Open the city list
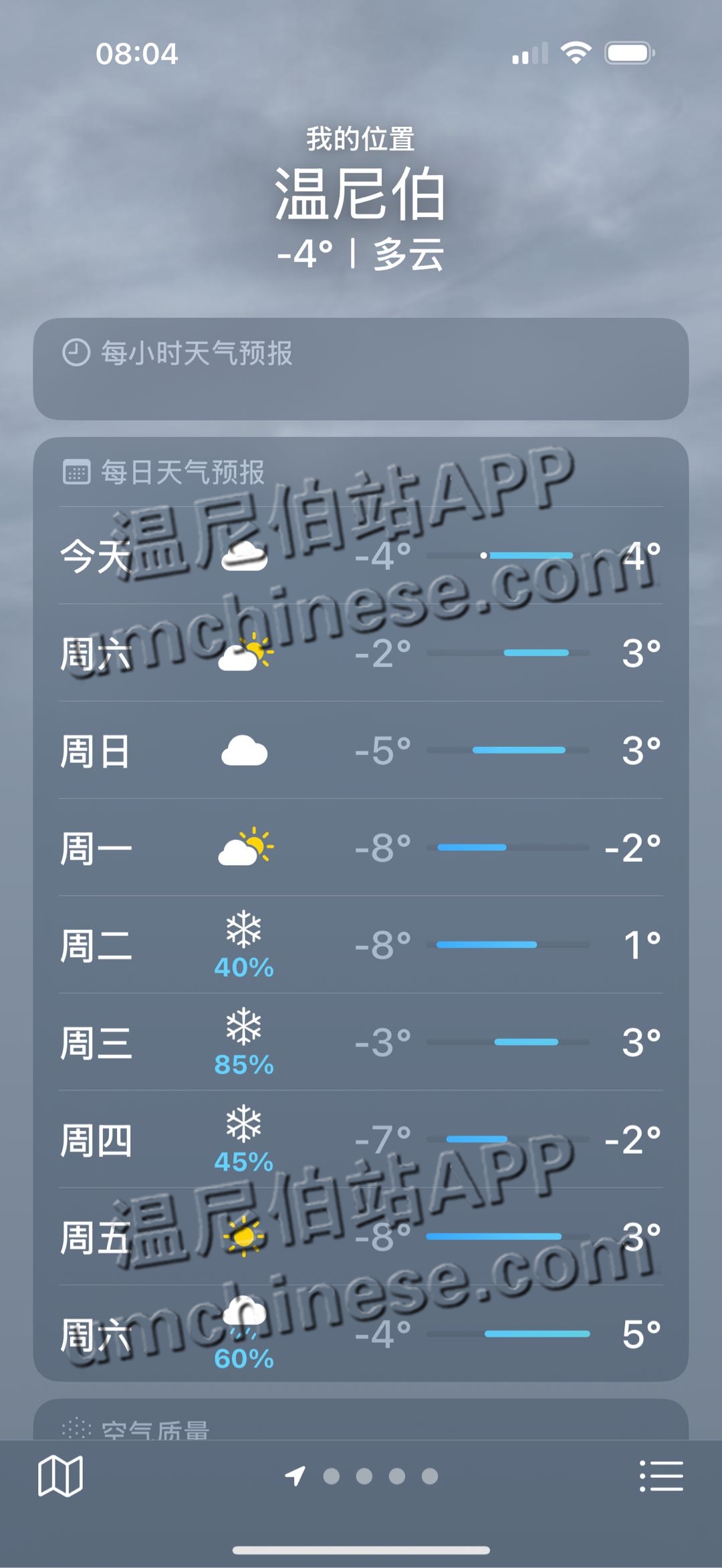Viewport: 722px width, 1568px height. pos(660,1476)
